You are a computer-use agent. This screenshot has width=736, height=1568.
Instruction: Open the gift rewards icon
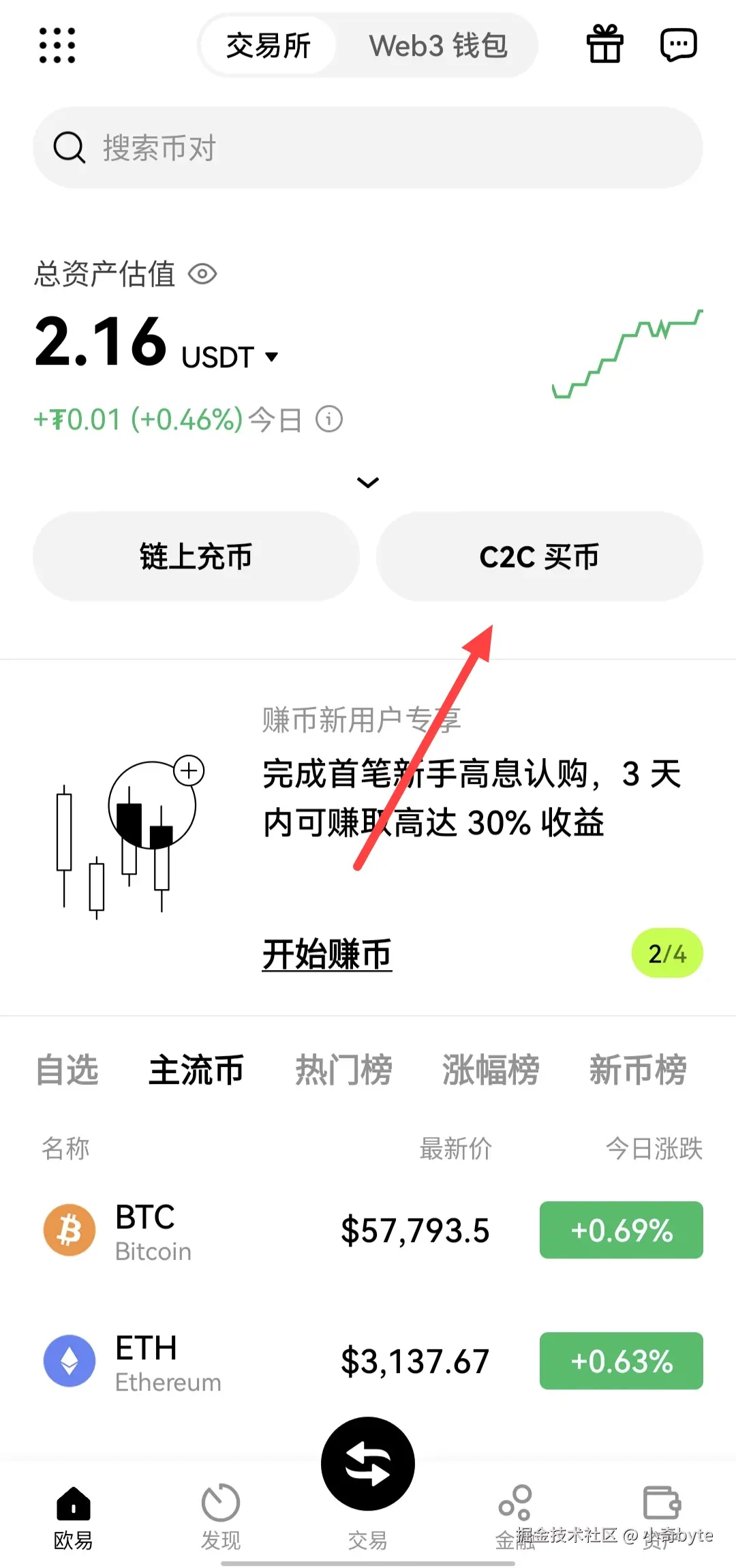(x=604, y=44)
